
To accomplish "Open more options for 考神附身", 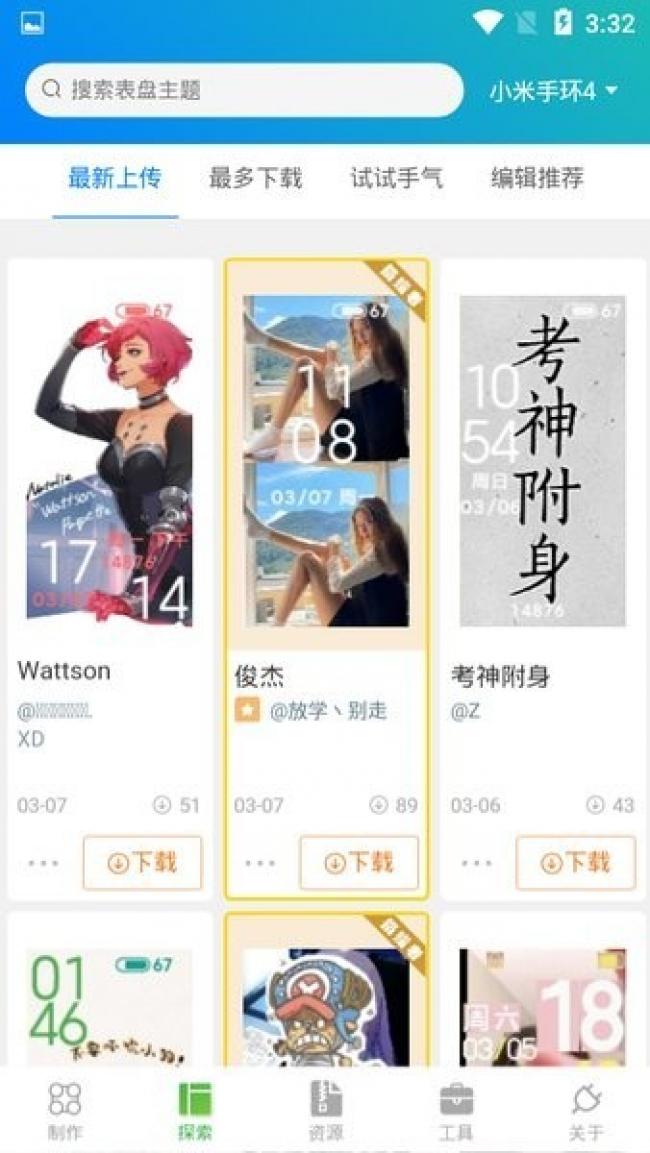I will 476,863.
